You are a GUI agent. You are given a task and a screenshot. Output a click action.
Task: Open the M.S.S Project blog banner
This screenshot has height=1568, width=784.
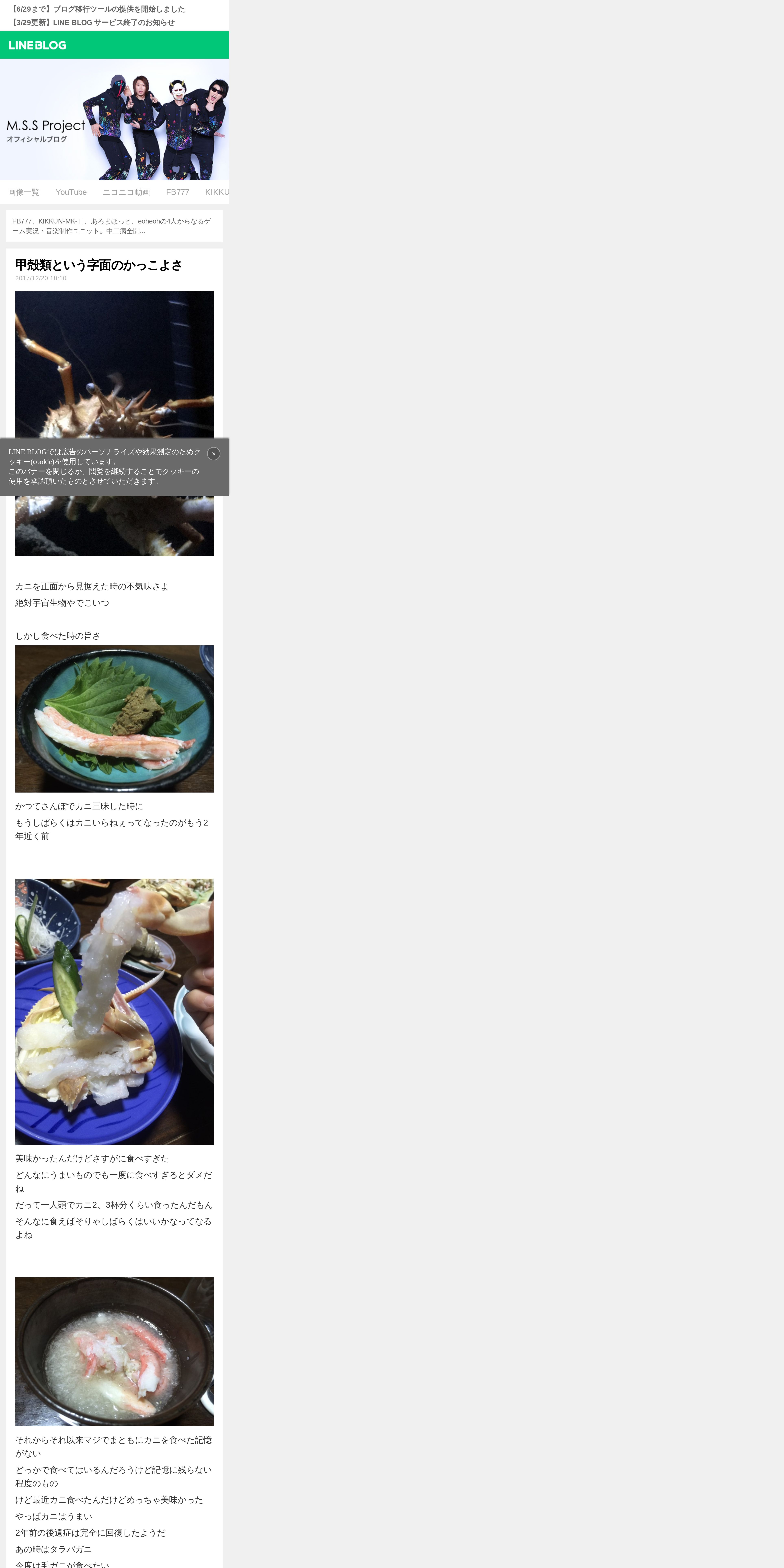114,119
